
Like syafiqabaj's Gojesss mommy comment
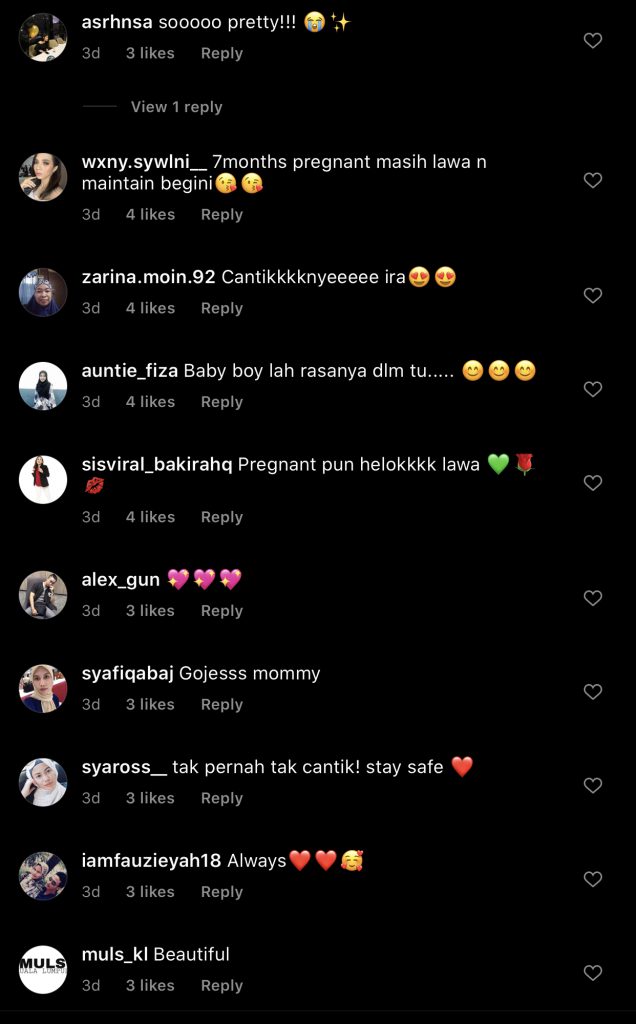point(593,692)
